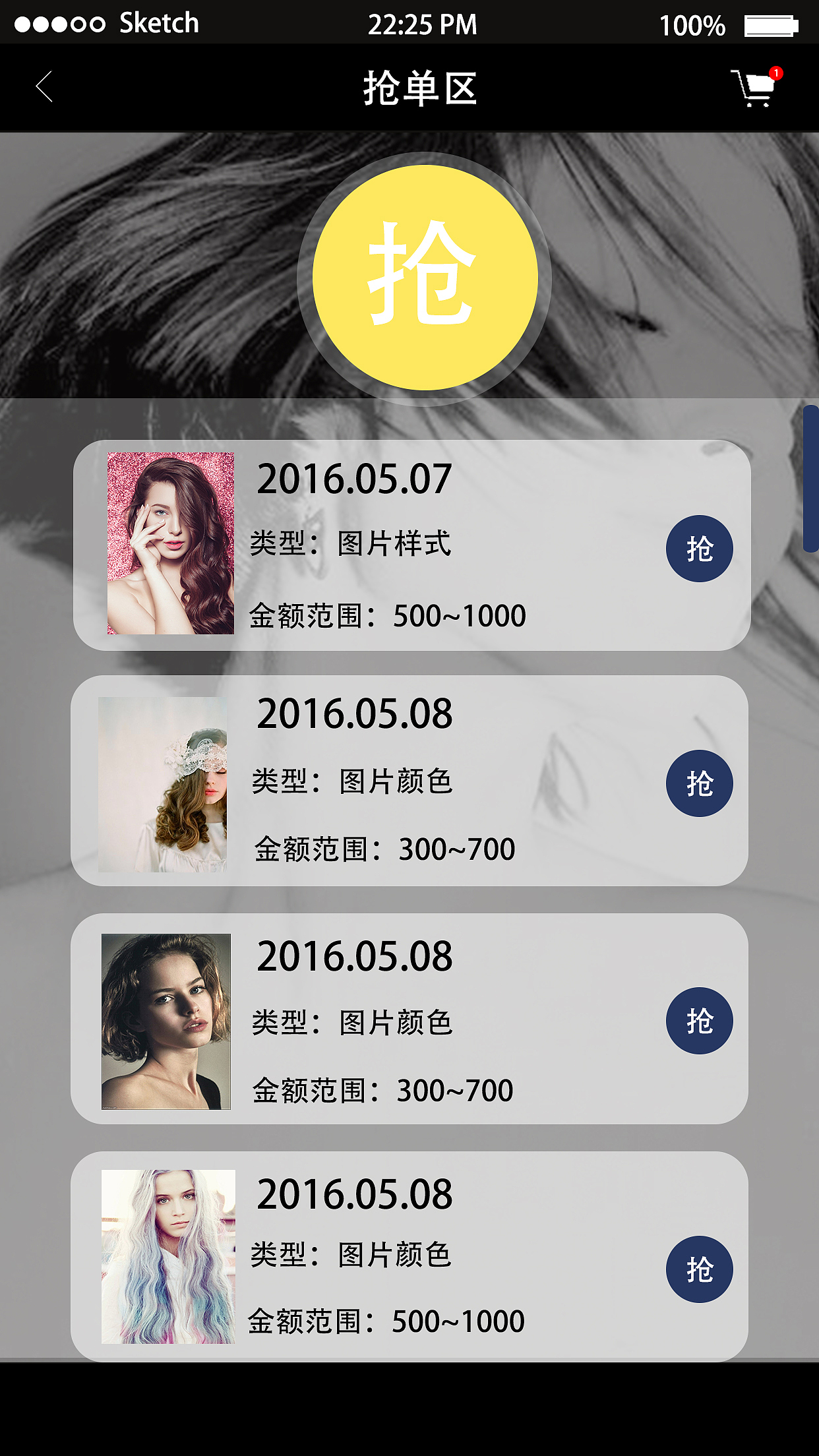
Task: Grab the third order with 300~700 price range
Action: pyautogui.click(x=699, y=1019)
